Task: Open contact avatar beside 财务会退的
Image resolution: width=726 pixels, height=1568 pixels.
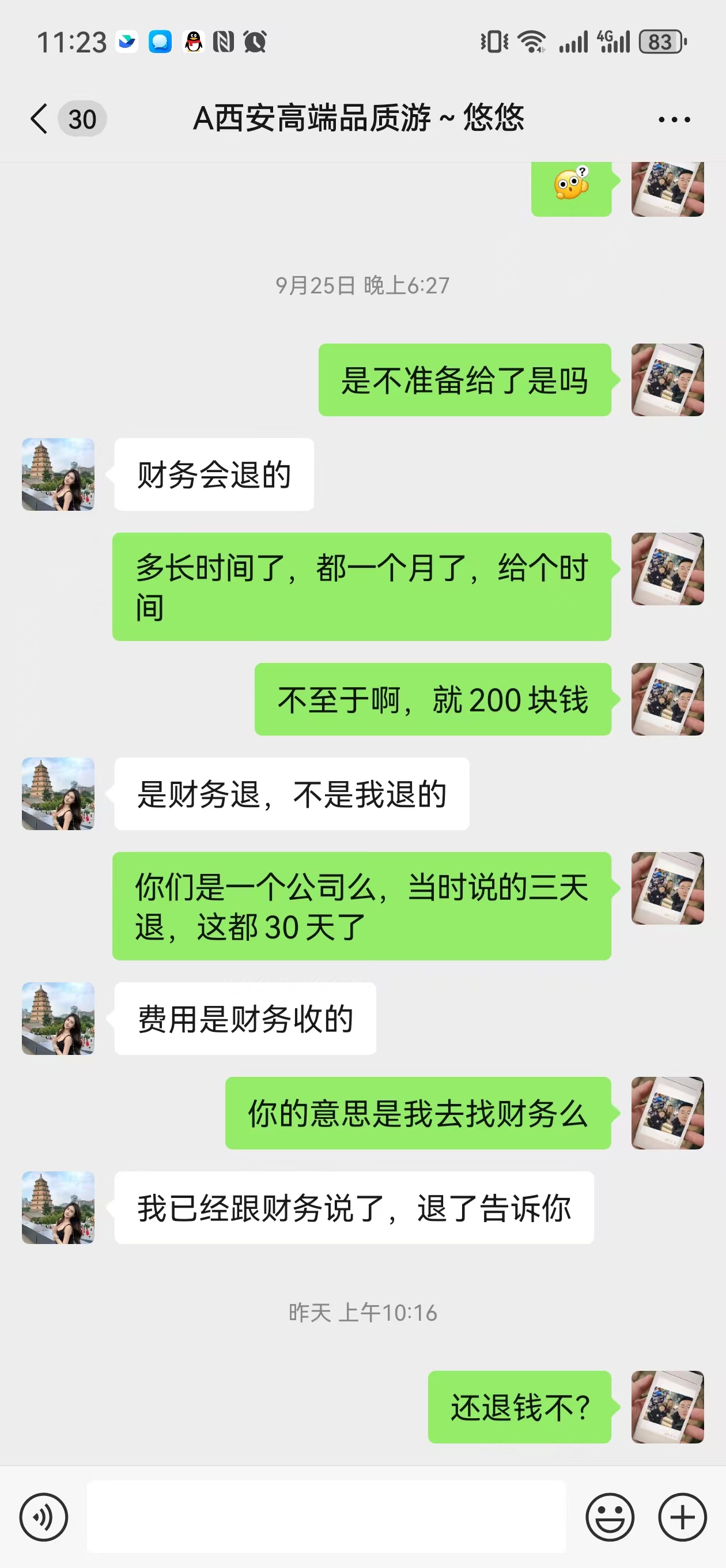Action: 58,474
